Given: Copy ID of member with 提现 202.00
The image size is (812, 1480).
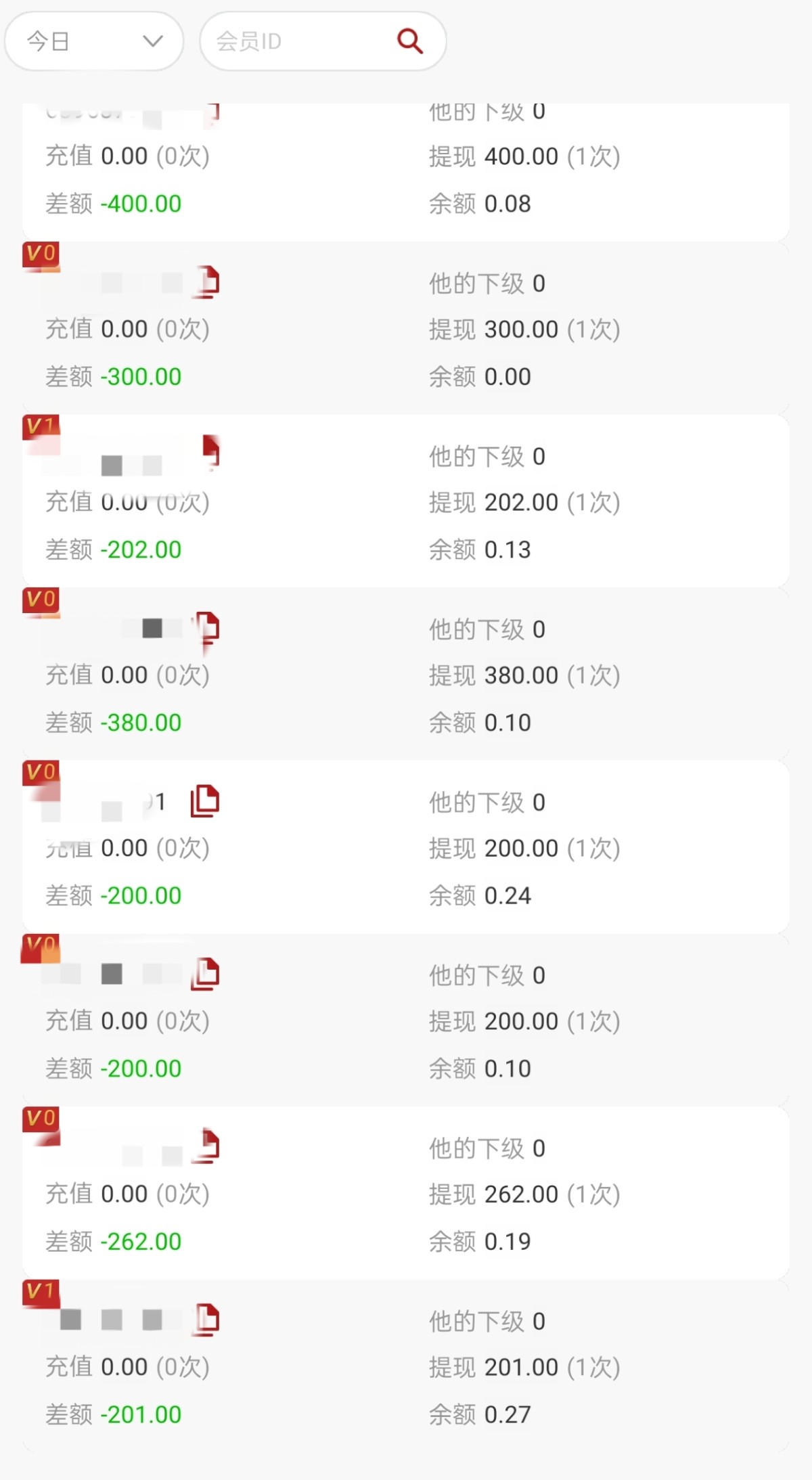Looking at the screenshot, I should [210, 450].
